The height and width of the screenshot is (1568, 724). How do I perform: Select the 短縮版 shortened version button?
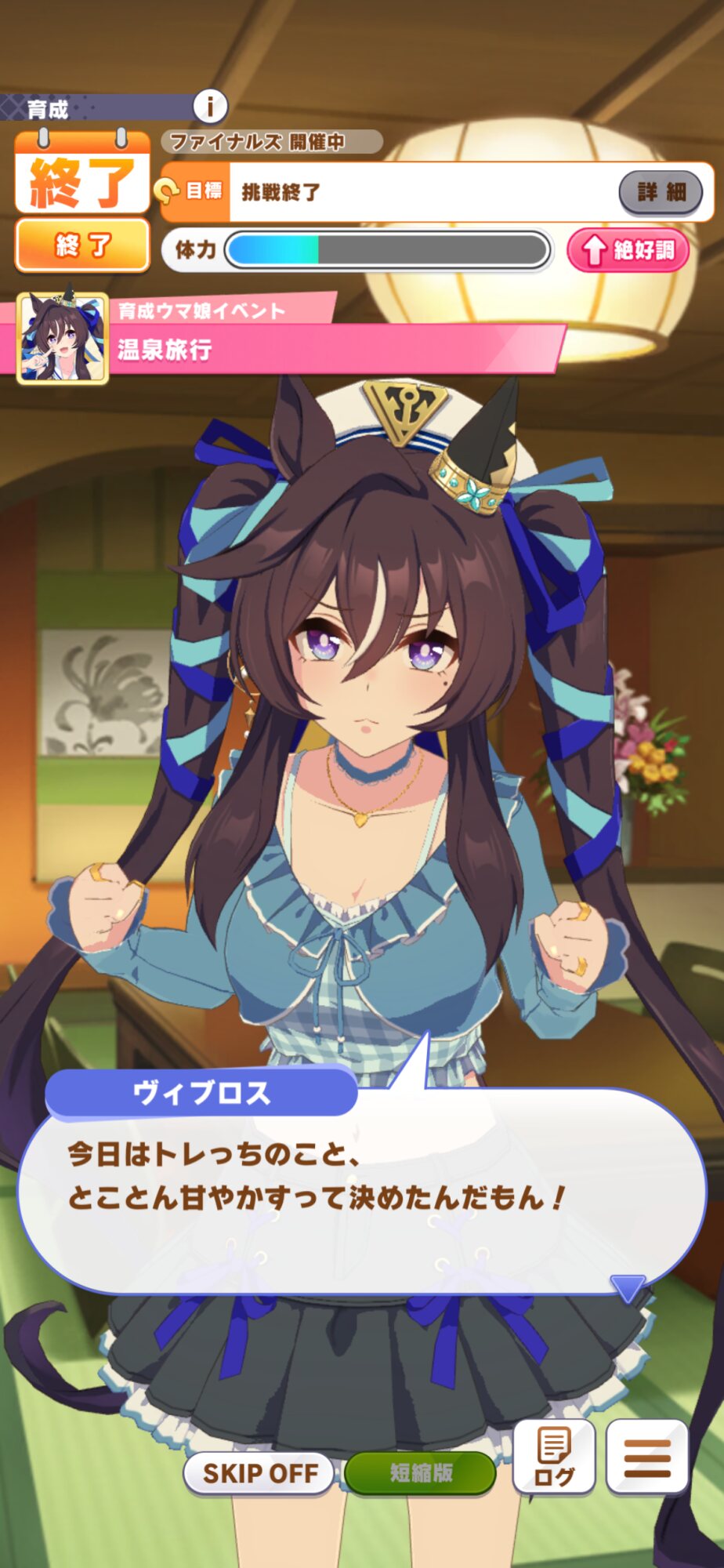420,1473
